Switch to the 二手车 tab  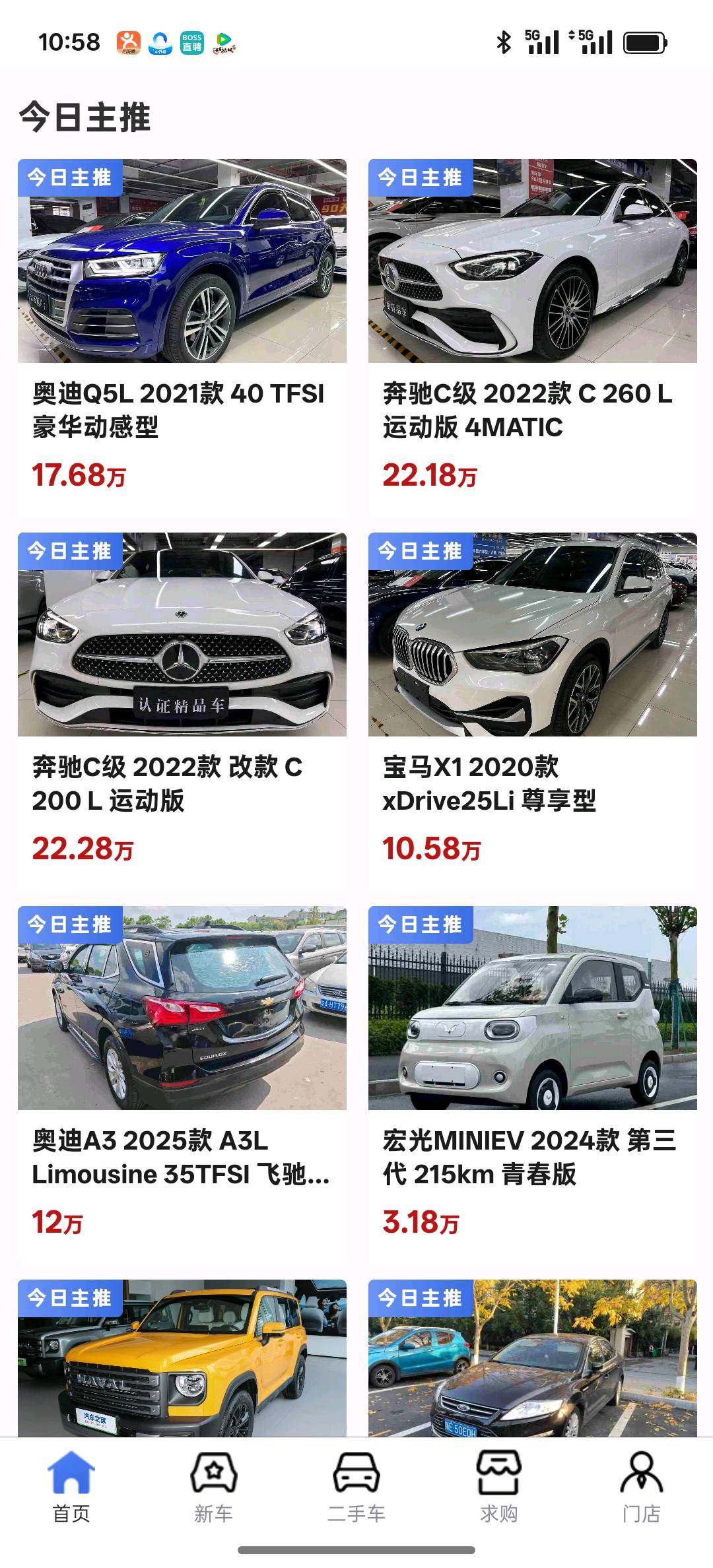tap(356, 1485)
